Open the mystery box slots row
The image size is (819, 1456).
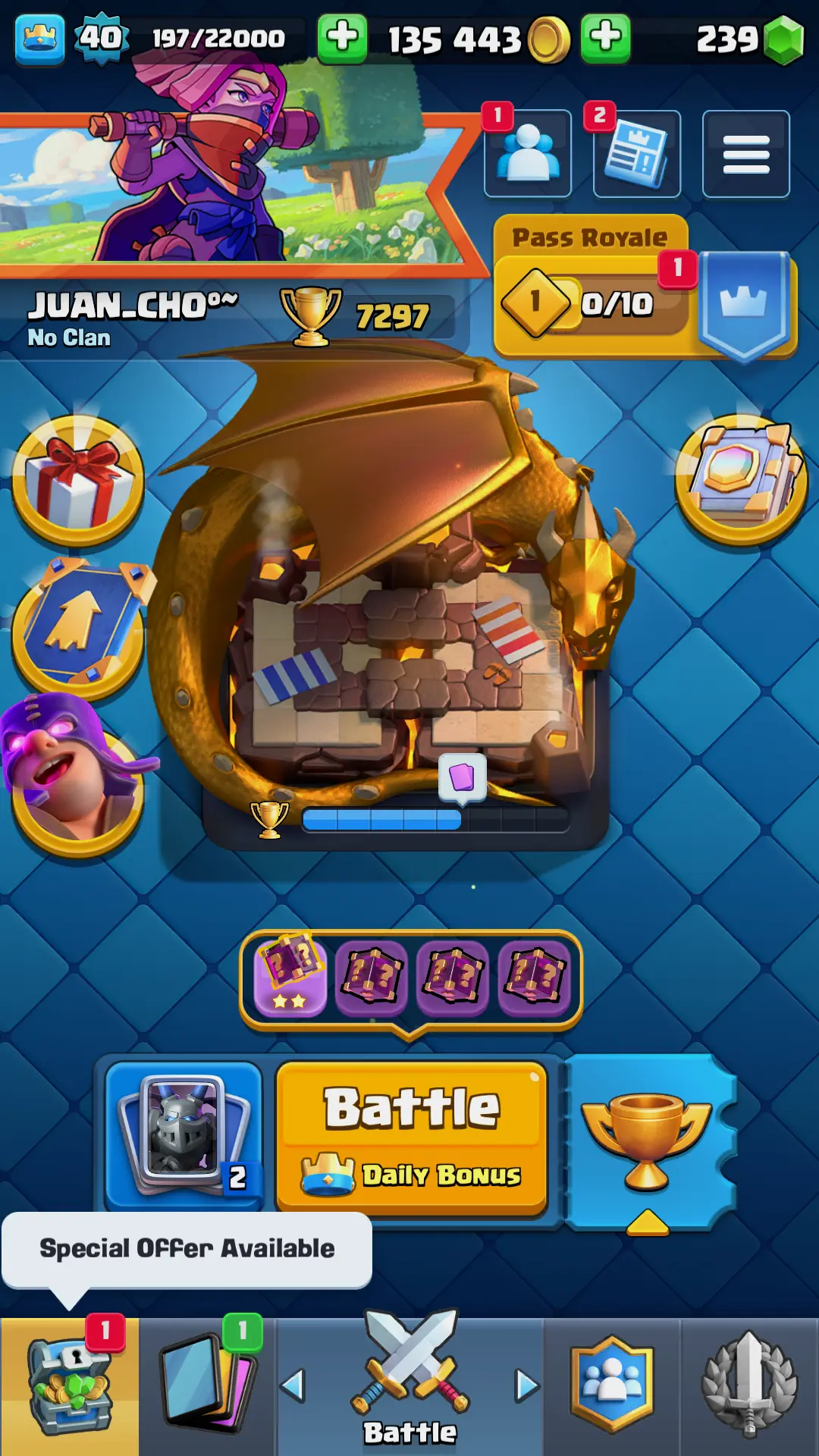tap(411, 977)
